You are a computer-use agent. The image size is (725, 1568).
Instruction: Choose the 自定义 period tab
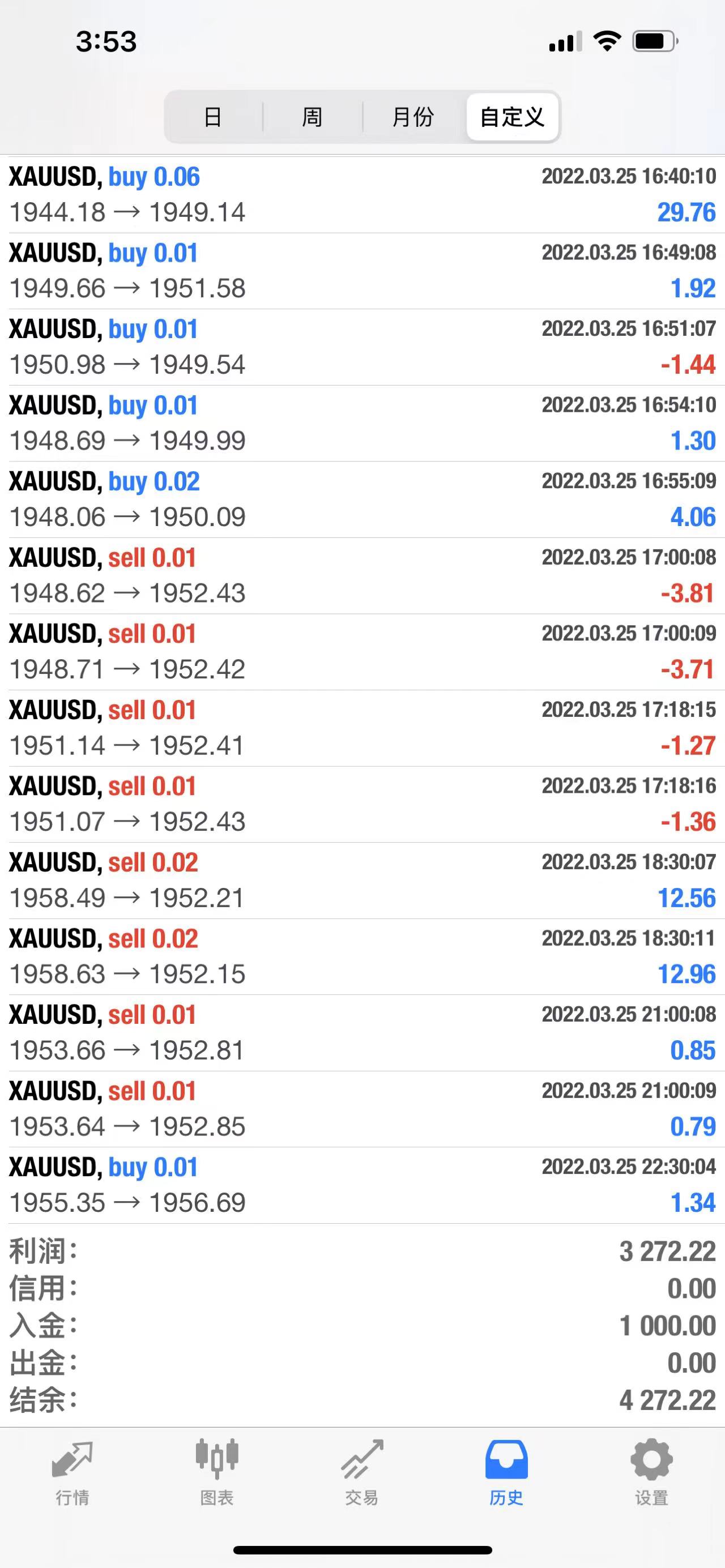[x=512, y=116]
